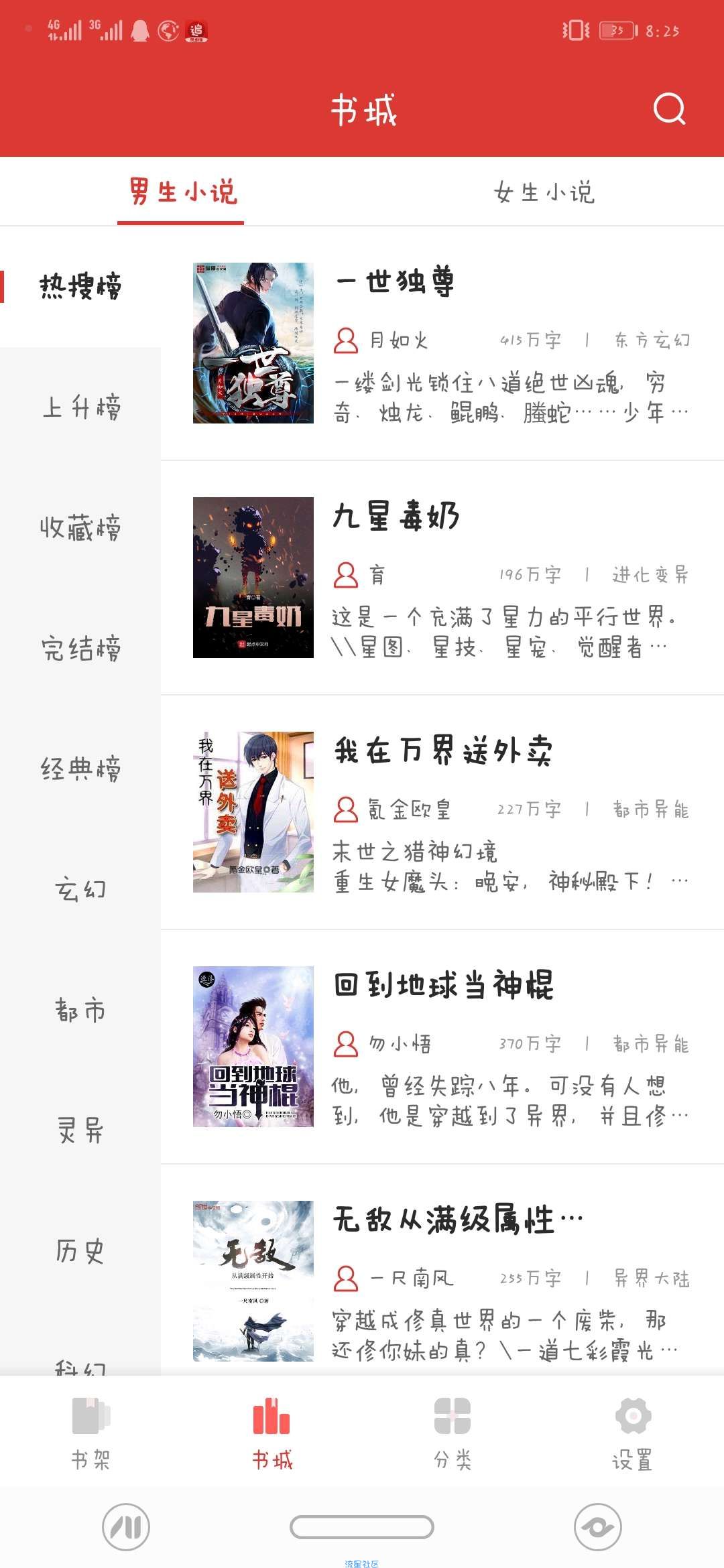Open the 上升榜 ranking list

[80, 407]
